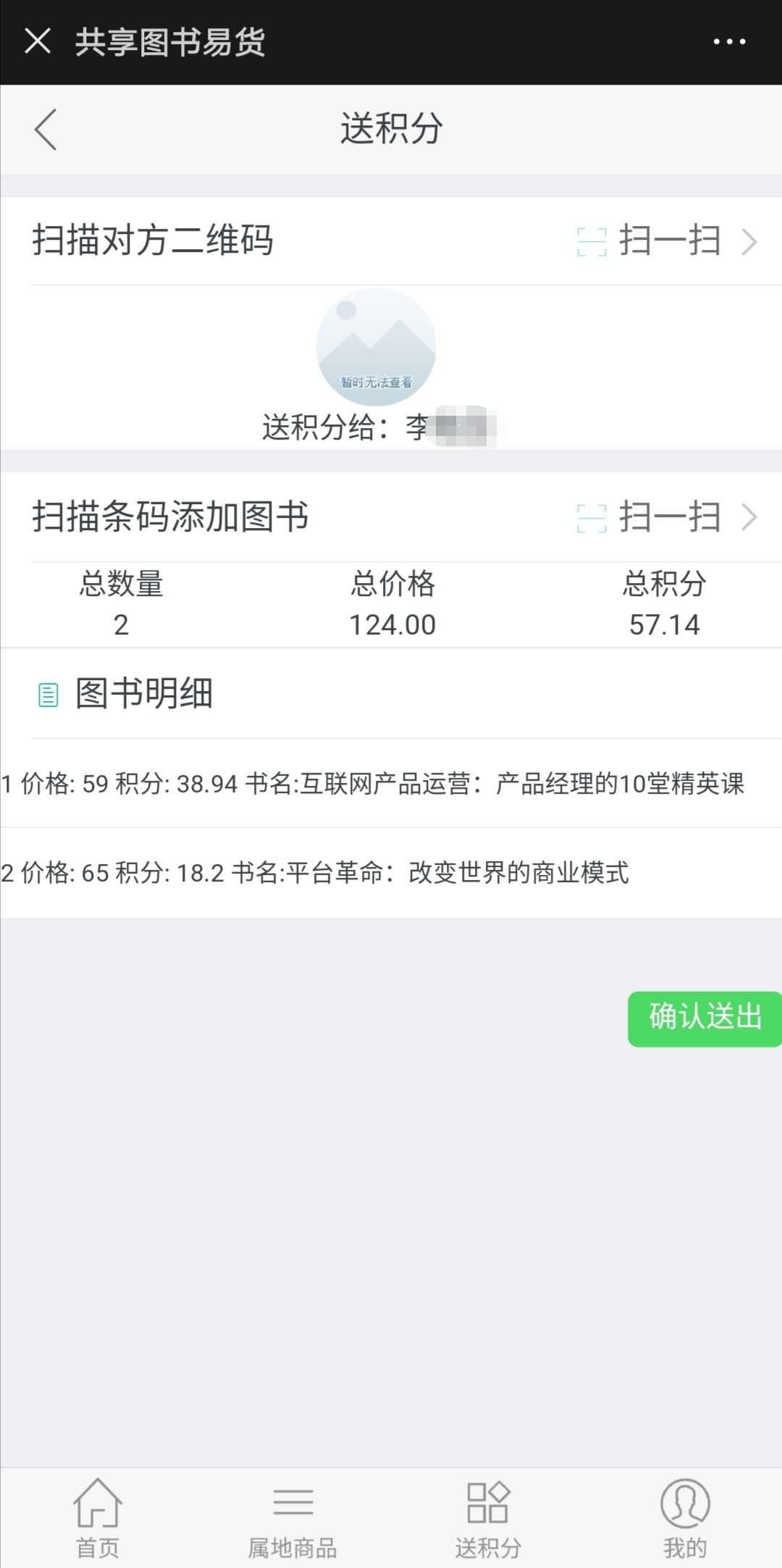
Task: Switch to the 首页 tab
Action: tap(98, 1518)
